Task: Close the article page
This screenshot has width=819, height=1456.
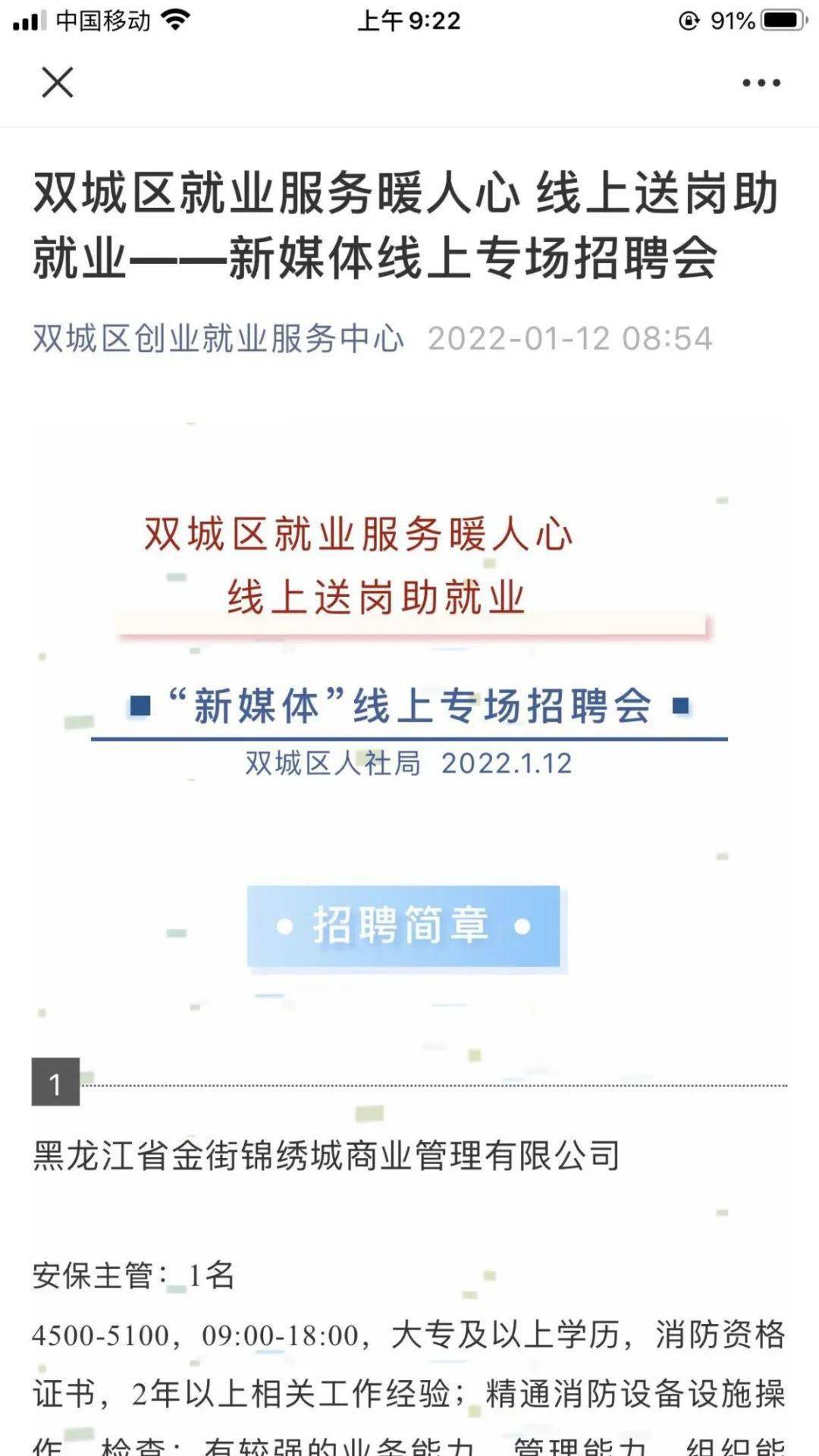Action: tap(58, 82)
